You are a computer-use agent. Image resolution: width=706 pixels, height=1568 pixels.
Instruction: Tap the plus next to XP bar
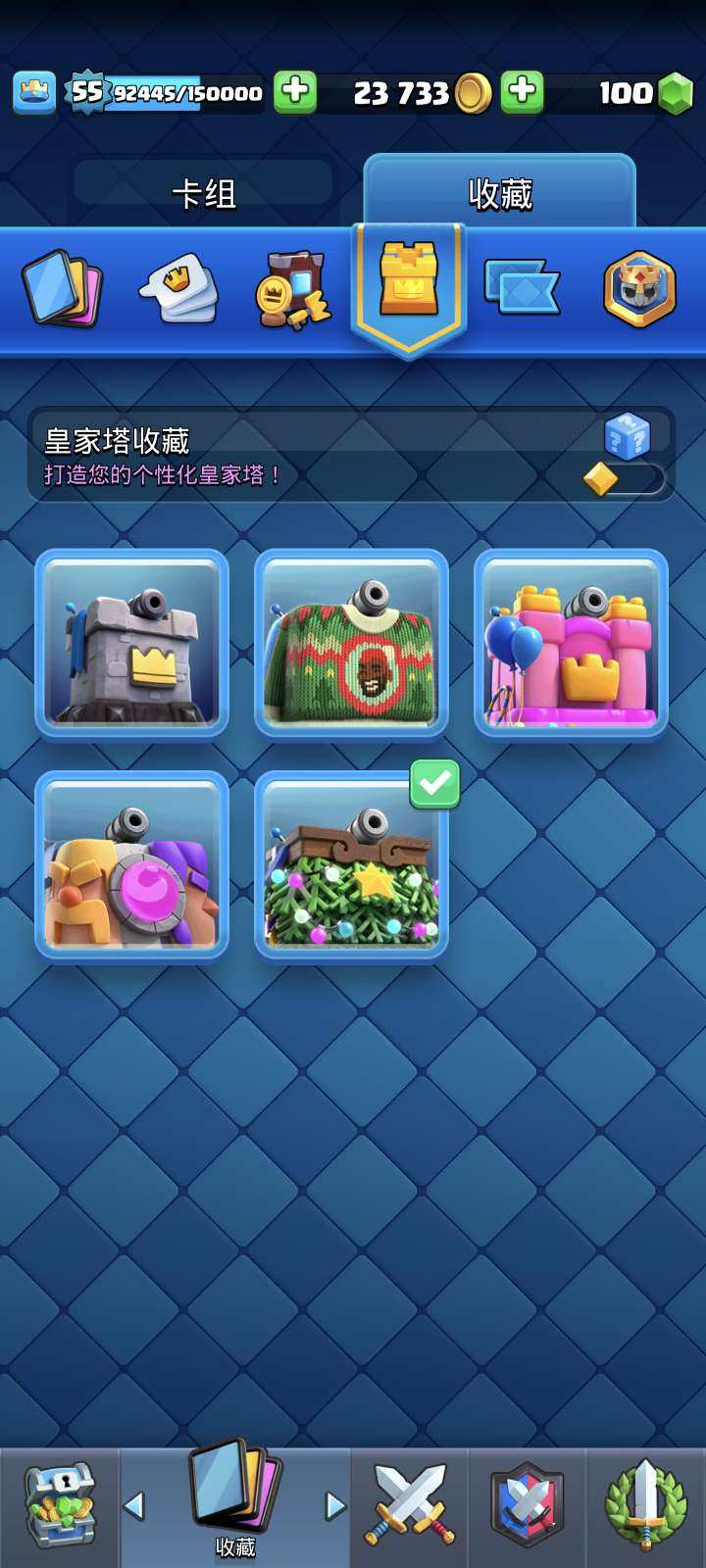[296, 92]
